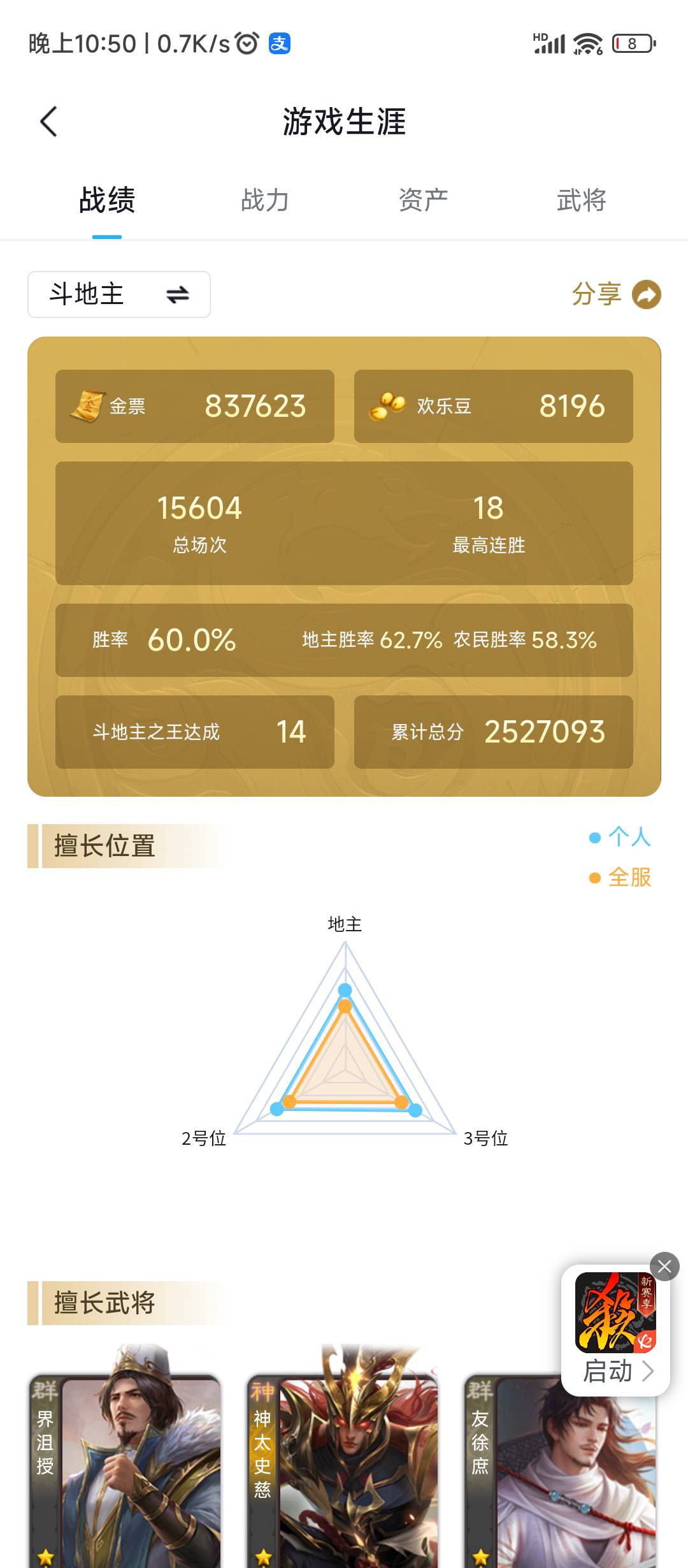
Task: Switch to the 战力 tab
Action: coord(265,200)
